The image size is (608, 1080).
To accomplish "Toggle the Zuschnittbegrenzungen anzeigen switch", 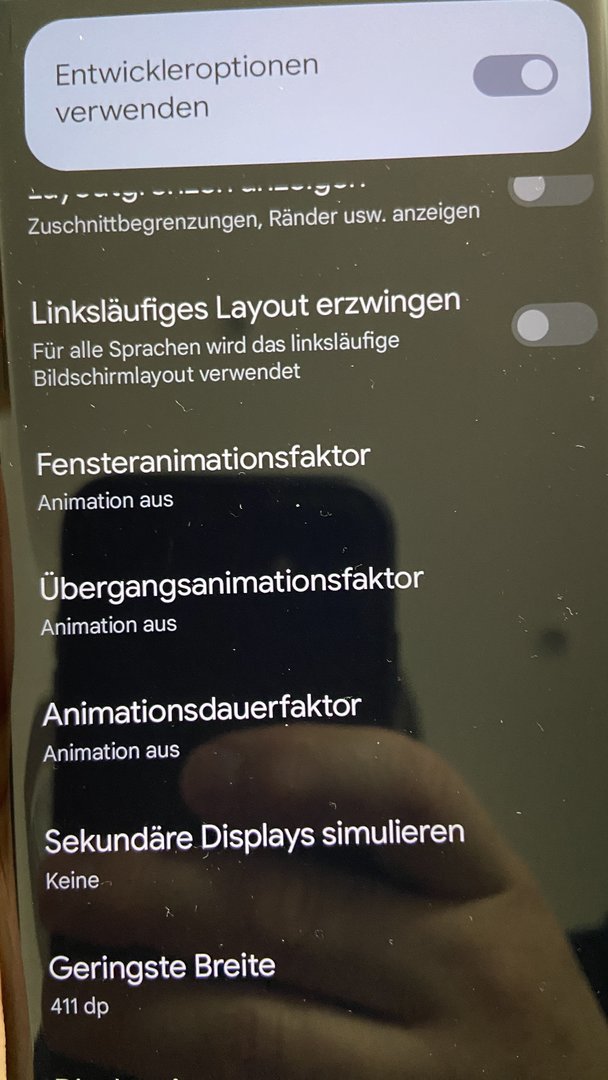I will click(551, 188).
